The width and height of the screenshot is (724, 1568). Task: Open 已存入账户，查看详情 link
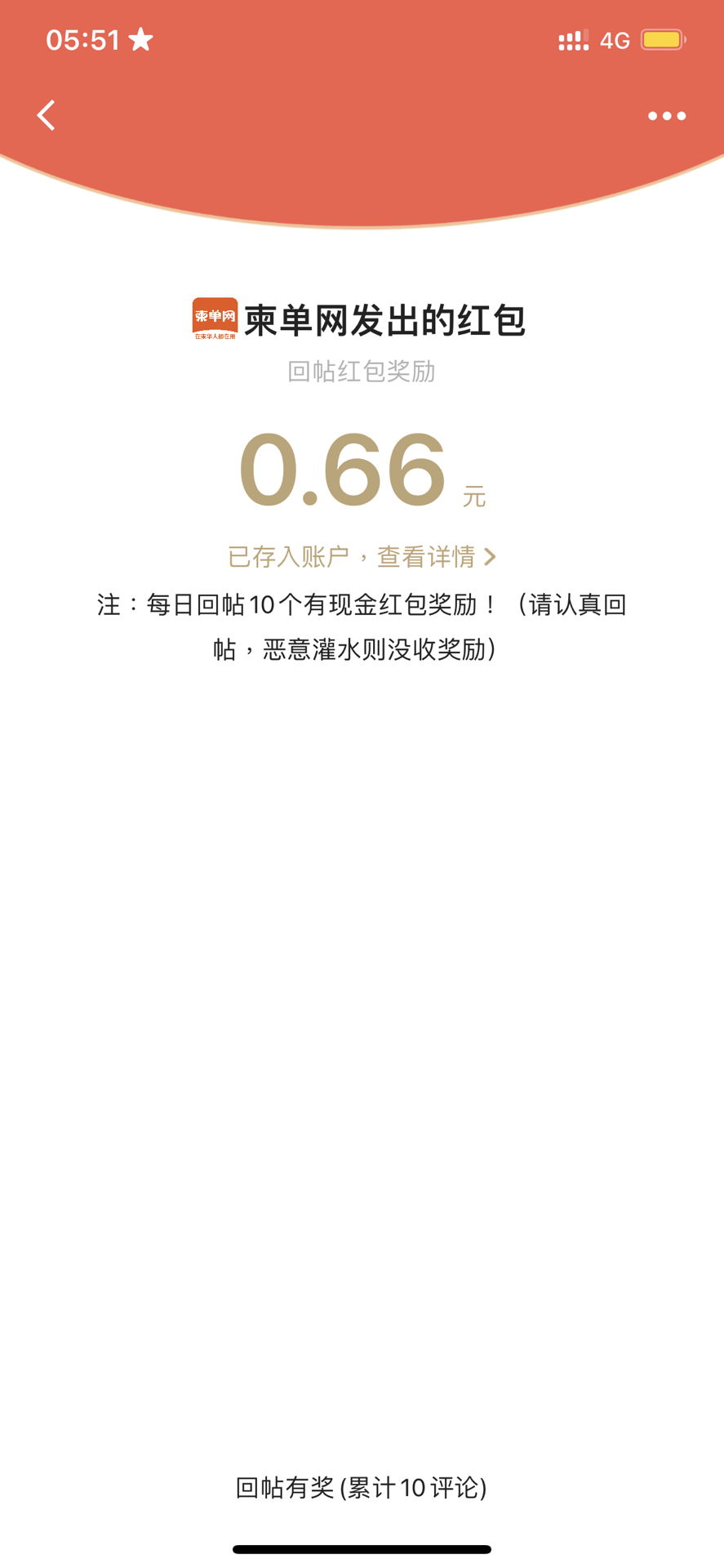pyautogui.click(x=362, y=557)
